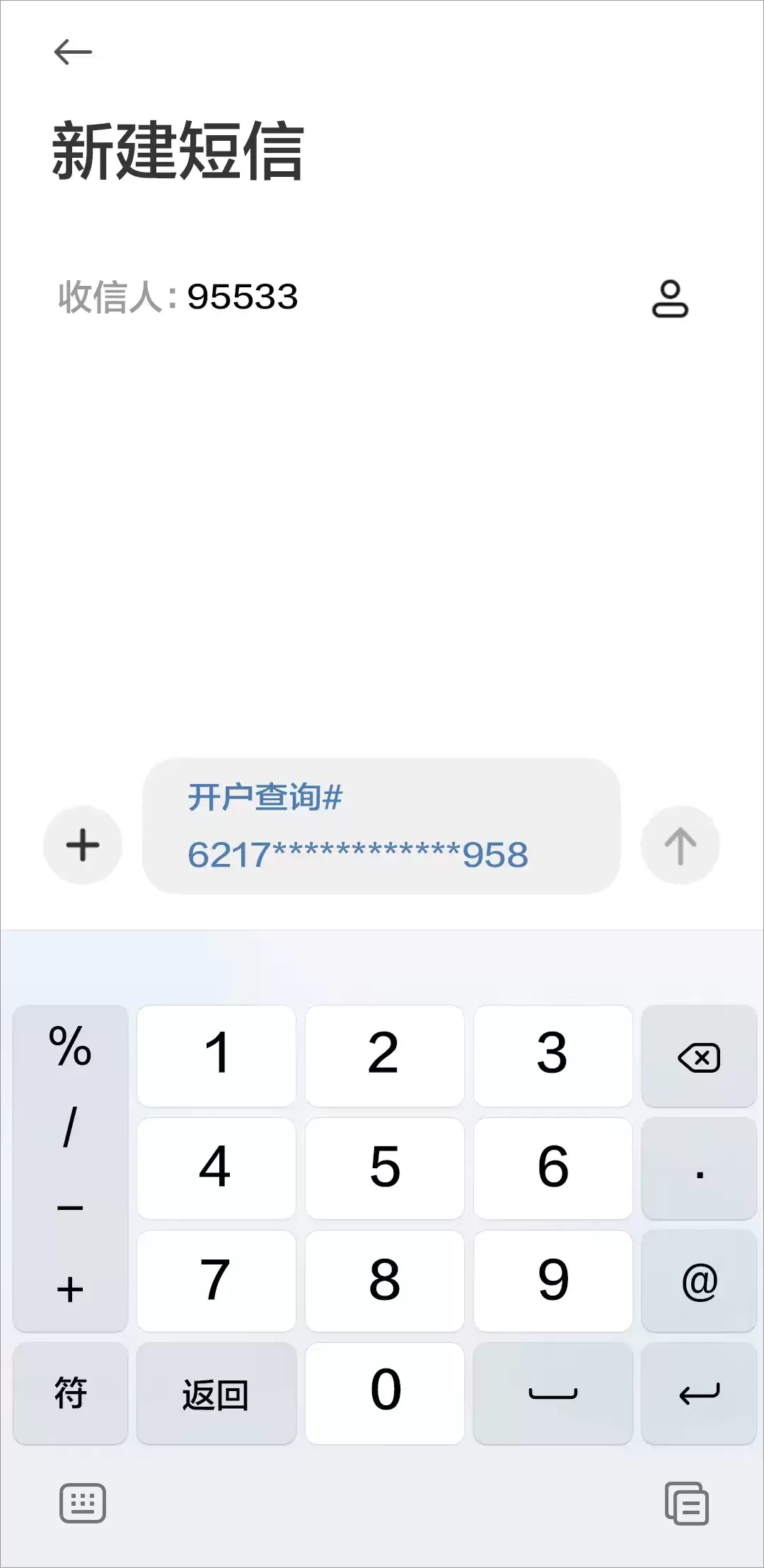Open the plus attachment button
Screen dimensions: 764x1568
(x=83, y=845)
